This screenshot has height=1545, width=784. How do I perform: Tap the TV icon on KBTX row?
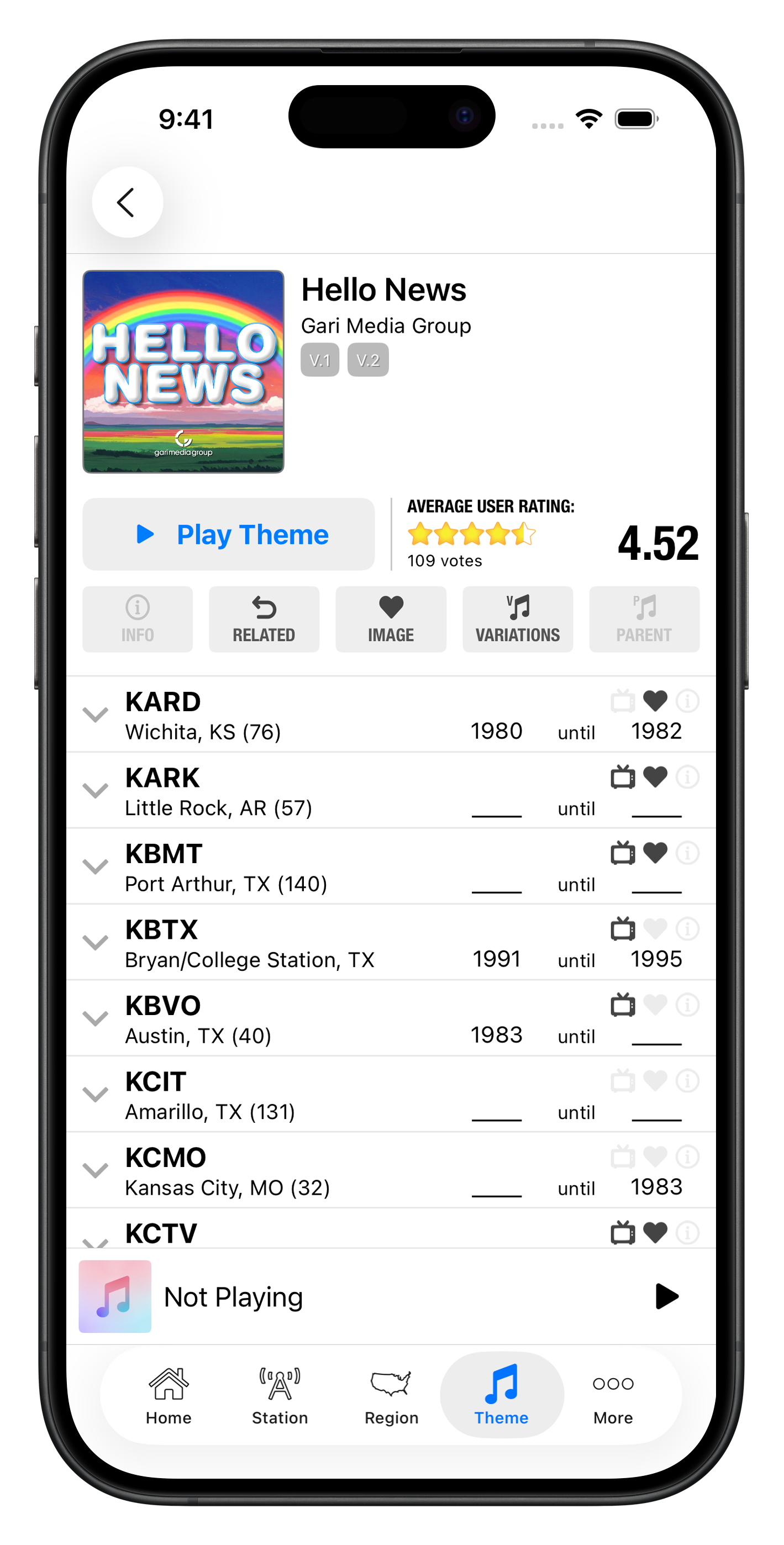pyautogui.click(x=623, y=928)
